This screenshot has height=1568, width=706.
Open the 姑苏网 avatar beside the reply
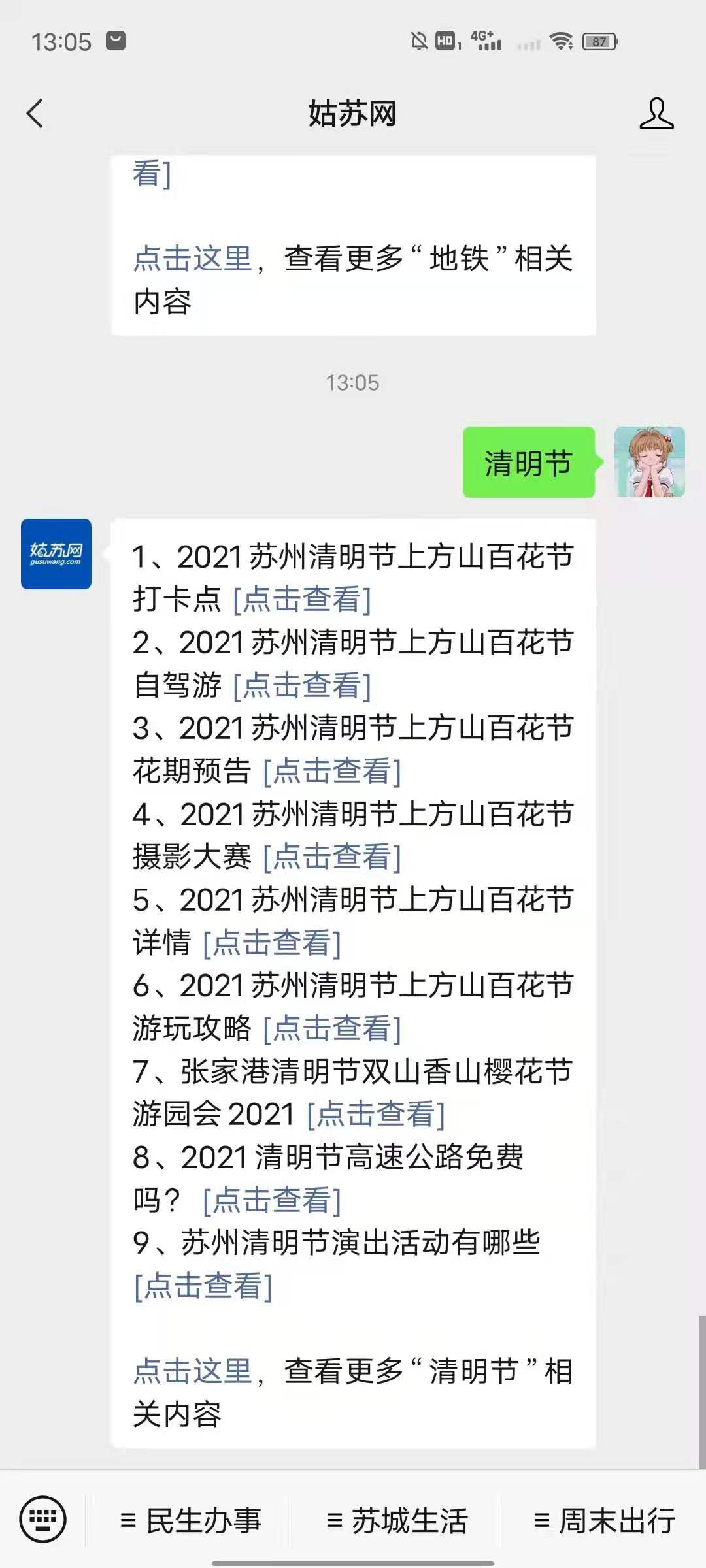click(x=56, y=554)
